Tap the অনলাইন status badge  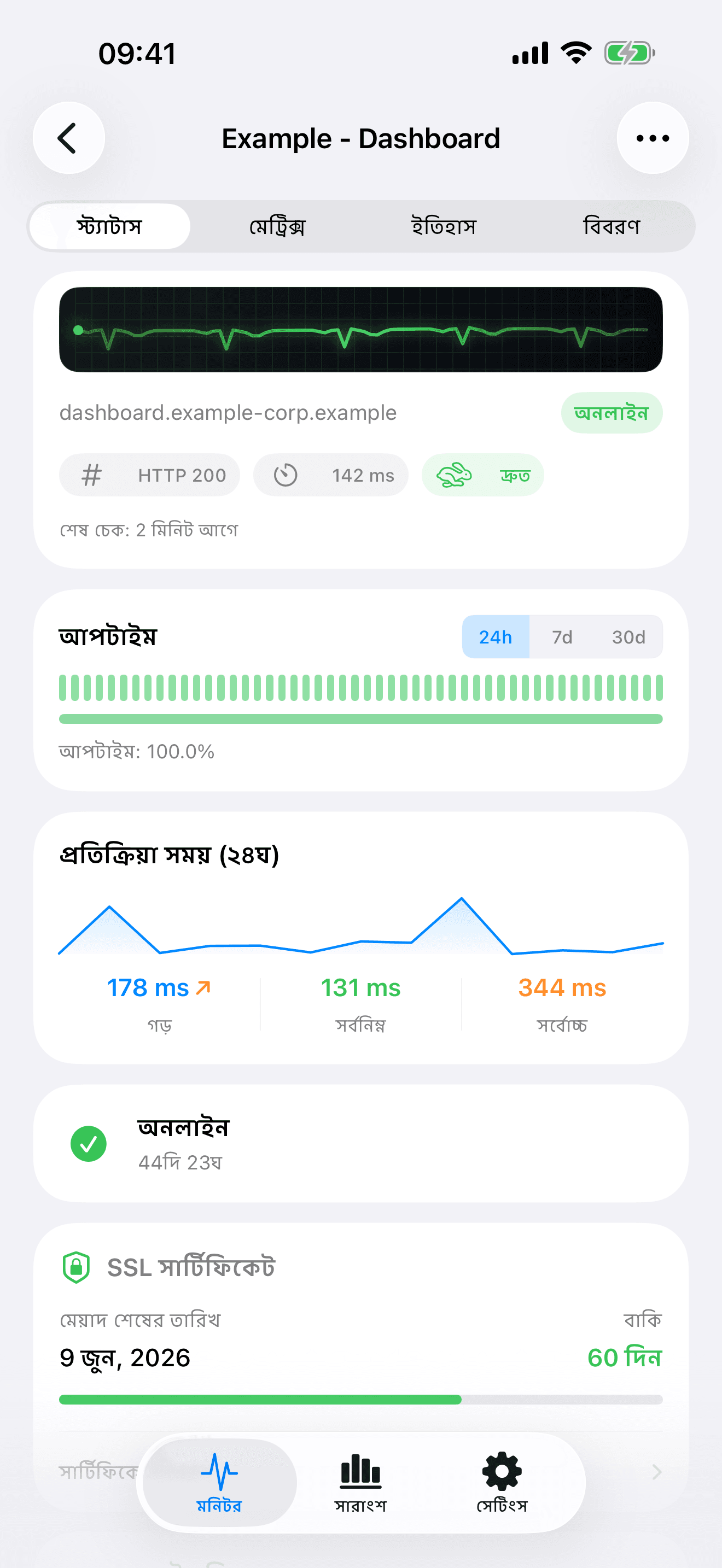(x=612, y=413)
